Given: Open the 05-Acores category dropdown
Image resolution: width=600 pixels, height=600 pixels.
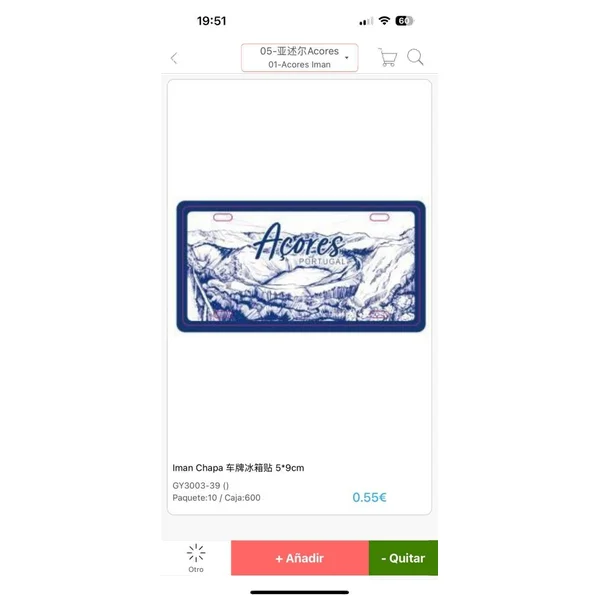Looking at the screenshot, I should tap(299, 58).
